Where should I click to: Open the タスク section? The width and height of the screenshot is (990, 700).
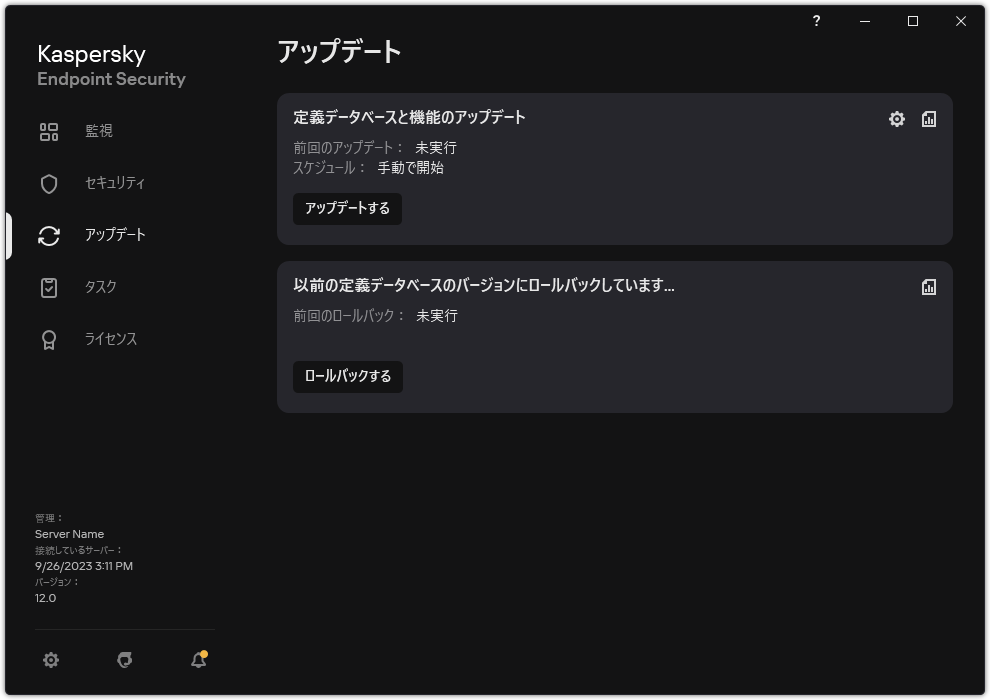[100, 287]
